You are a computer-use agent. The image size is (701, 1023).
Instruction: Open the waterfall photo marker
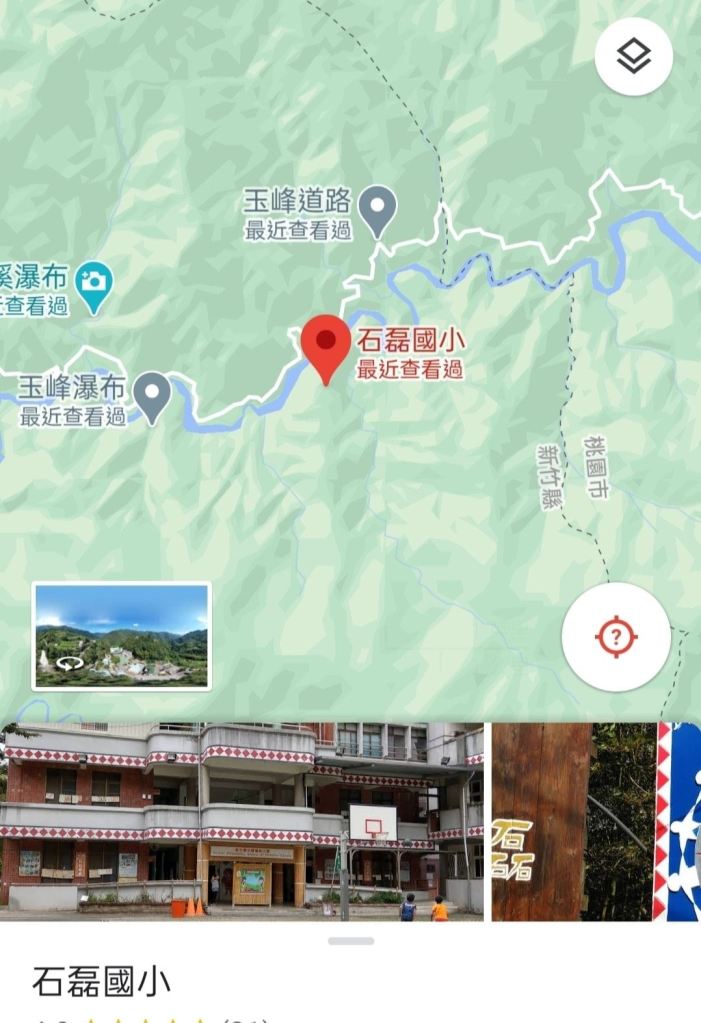point(93,285)
